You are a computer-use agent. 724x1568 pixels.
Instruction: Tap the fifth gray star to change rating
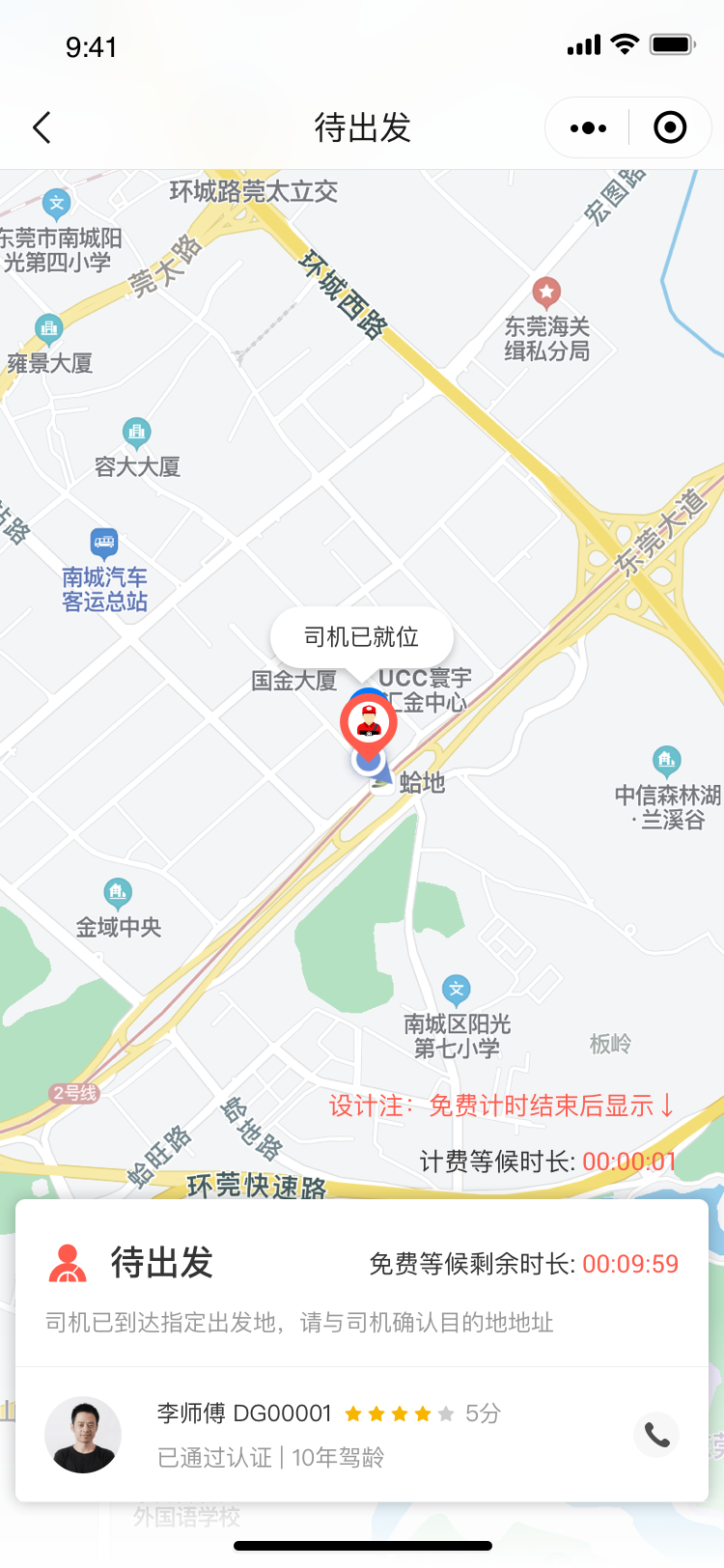[x=444, y=1413]
